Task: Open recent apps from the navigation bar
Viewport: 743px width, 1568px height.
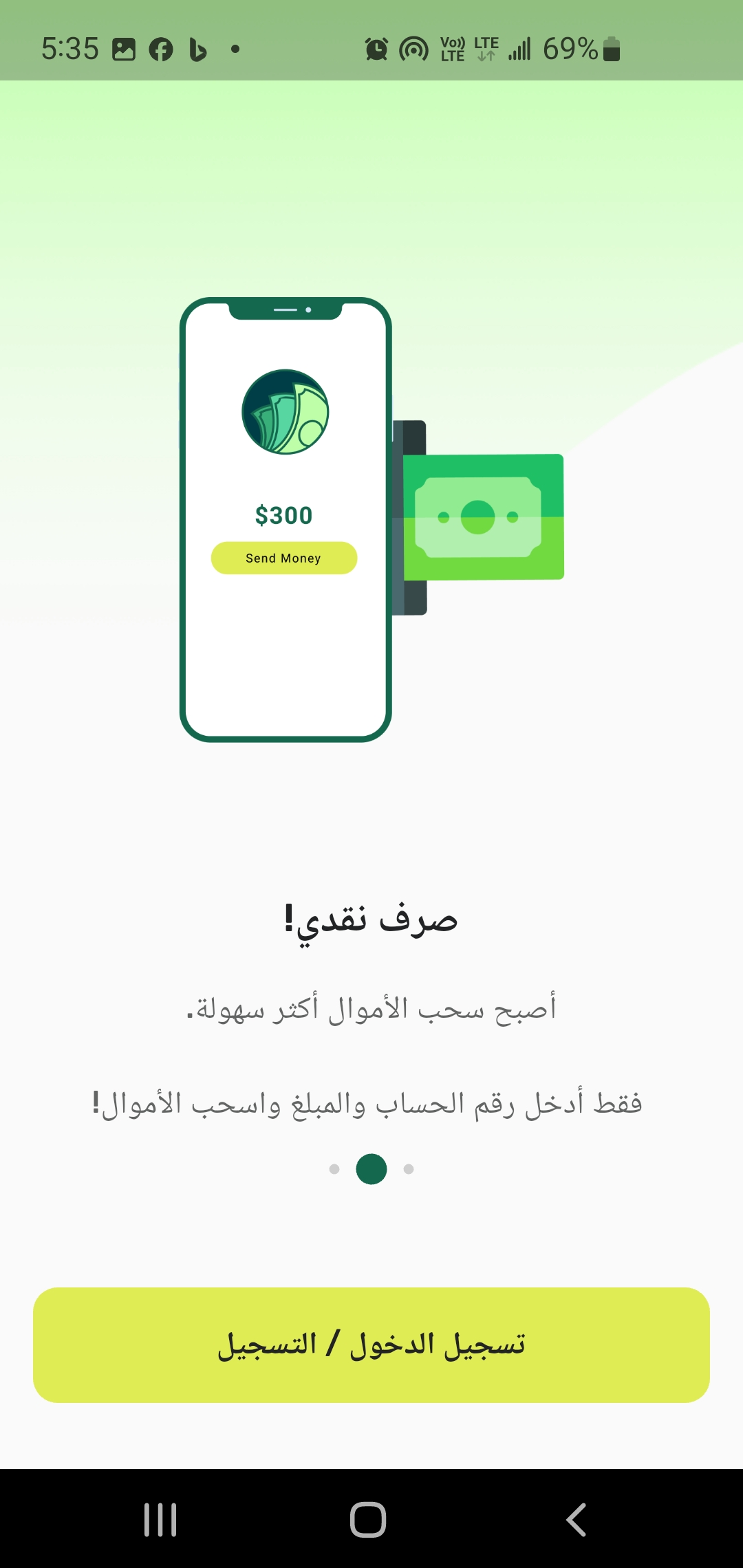Action: pos(160,1519)
